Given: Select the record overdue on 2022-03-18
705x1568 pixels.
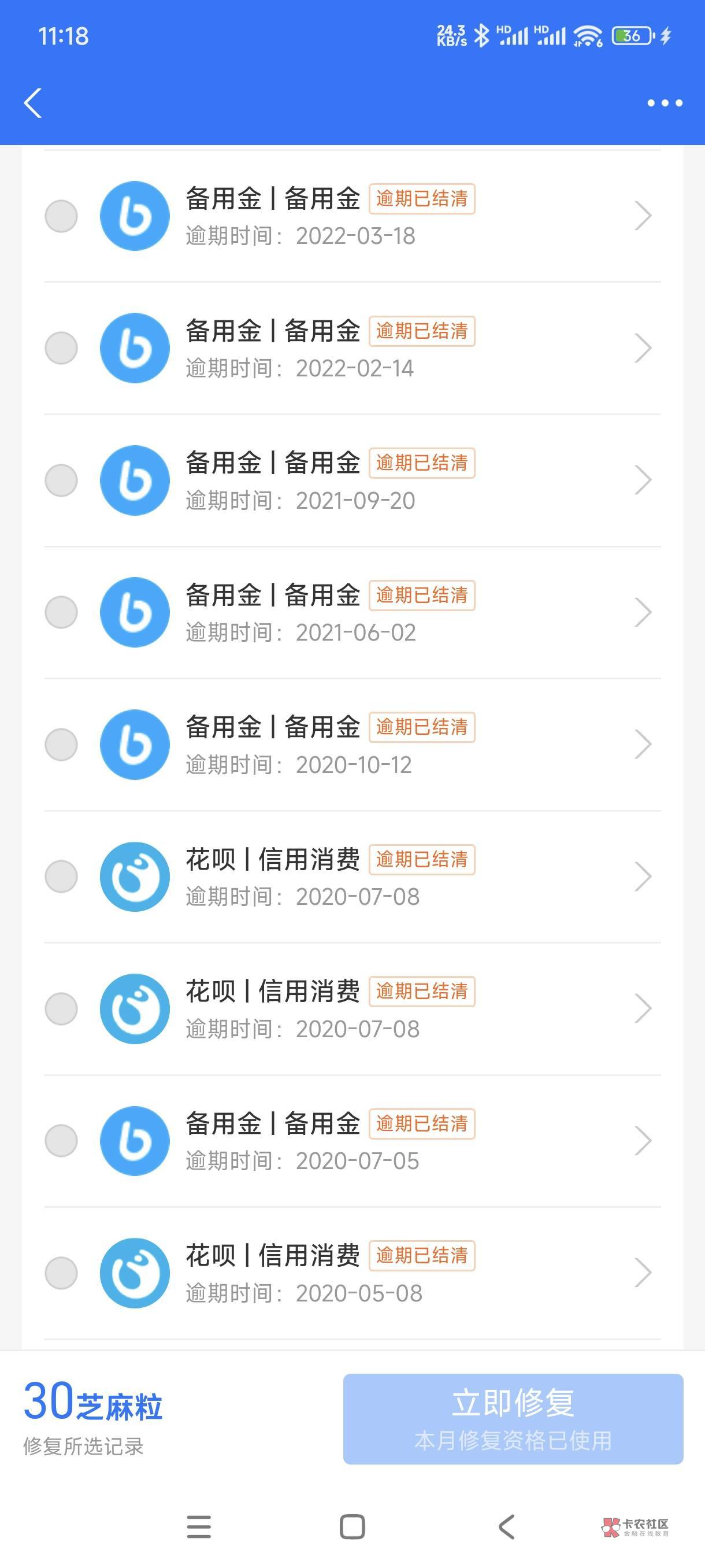Looking at the screenshot, I should pos(61,216).
